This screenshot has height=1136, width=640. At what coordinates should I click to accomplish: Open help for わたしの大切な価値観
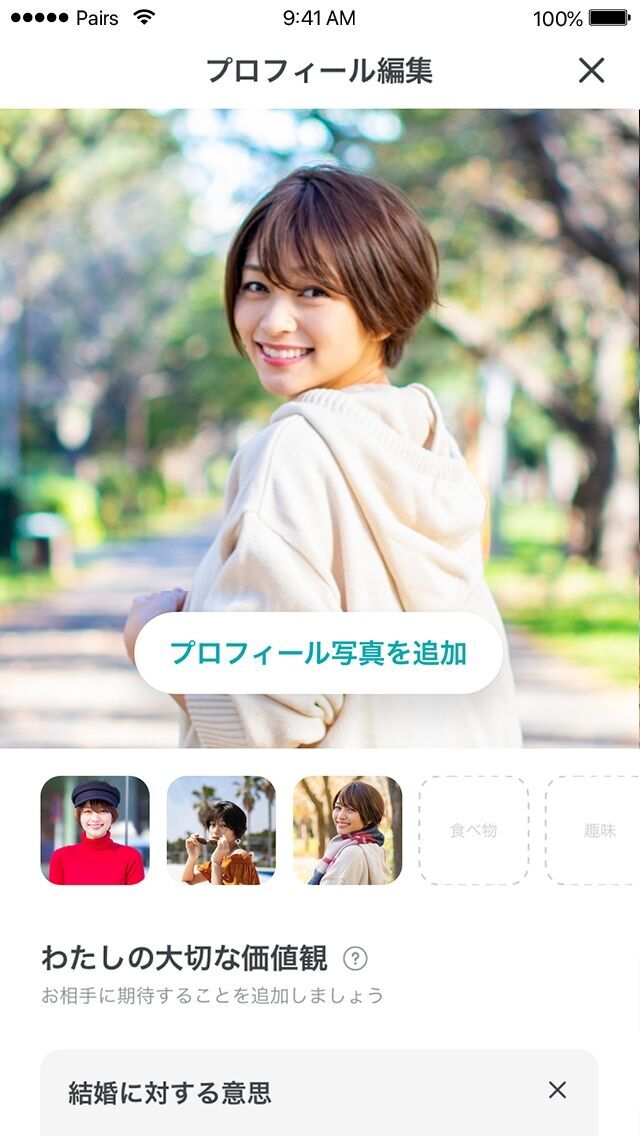pos(355,959)
